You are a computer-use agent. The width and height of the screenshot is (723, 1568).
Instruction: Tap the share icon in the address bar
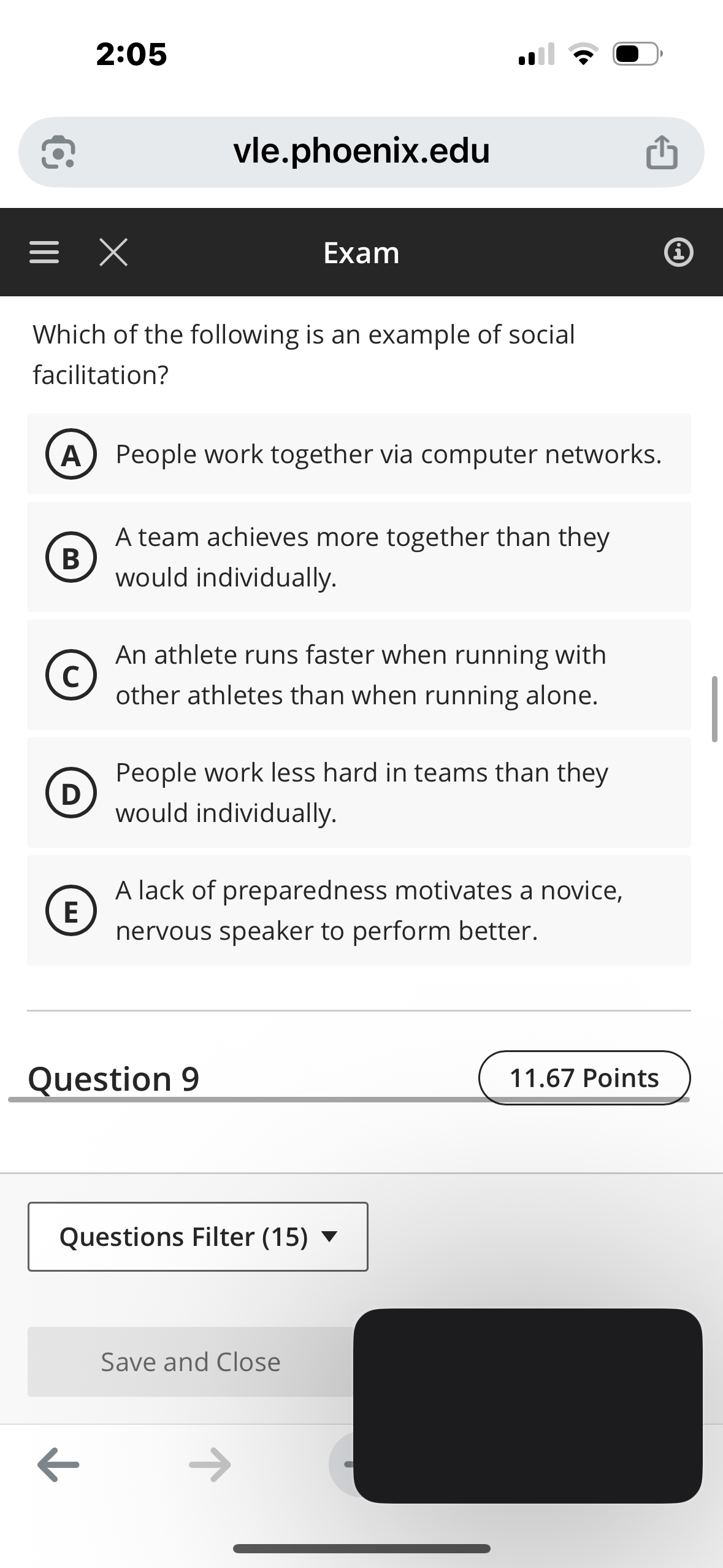click(662, 152)
